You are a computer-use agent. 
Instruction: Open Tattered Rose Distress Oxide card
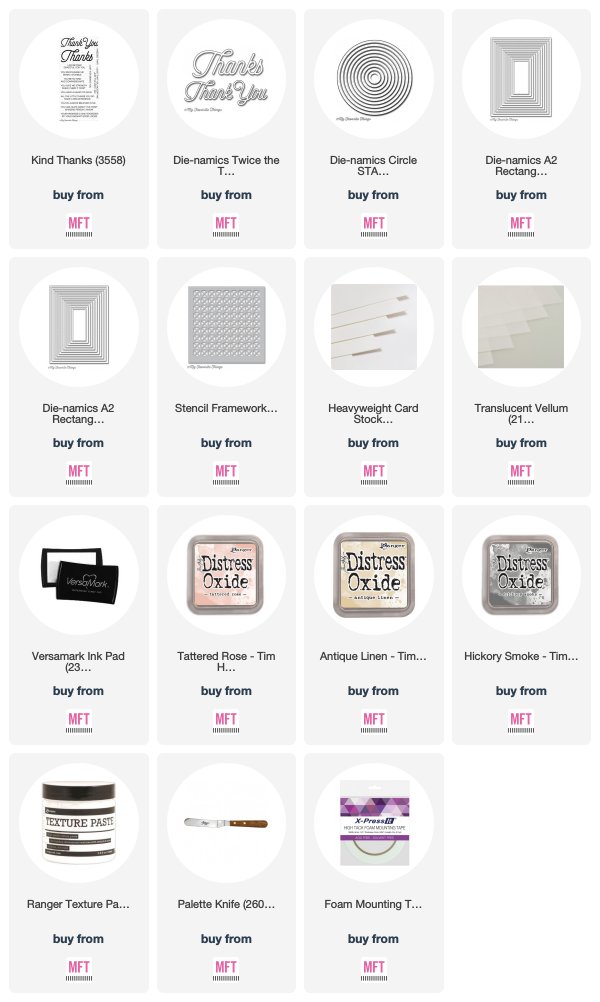(226, 625)
